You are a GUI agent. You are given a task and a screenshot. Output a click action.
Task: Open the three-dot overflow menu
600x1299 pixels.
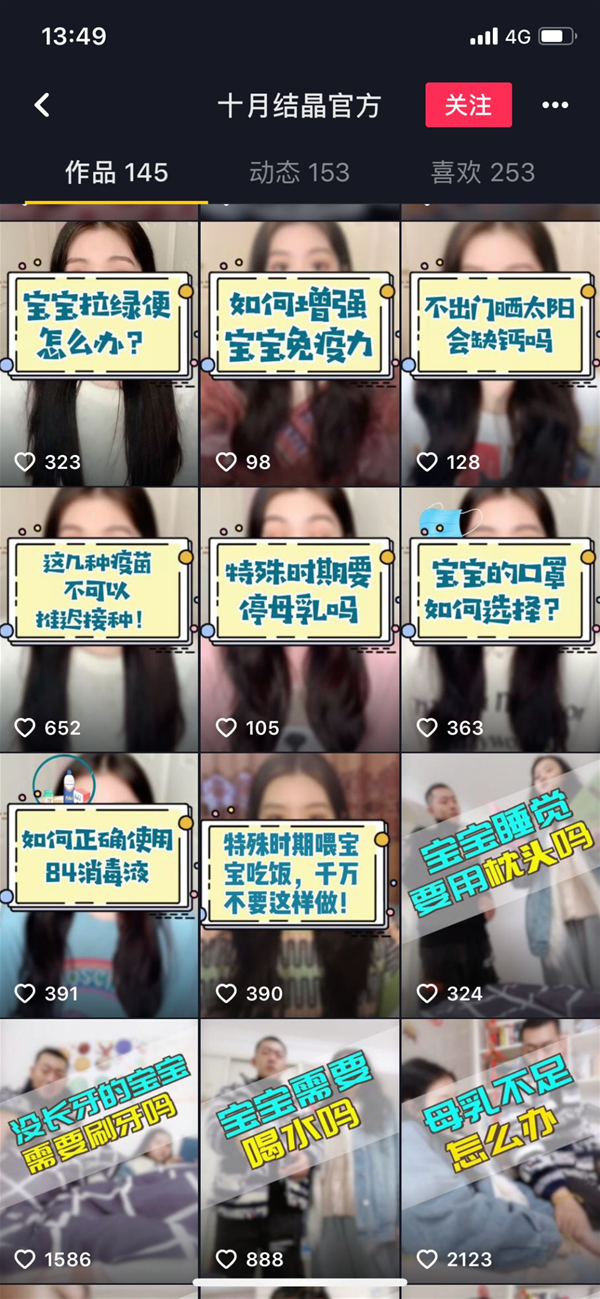click(555, 105)
